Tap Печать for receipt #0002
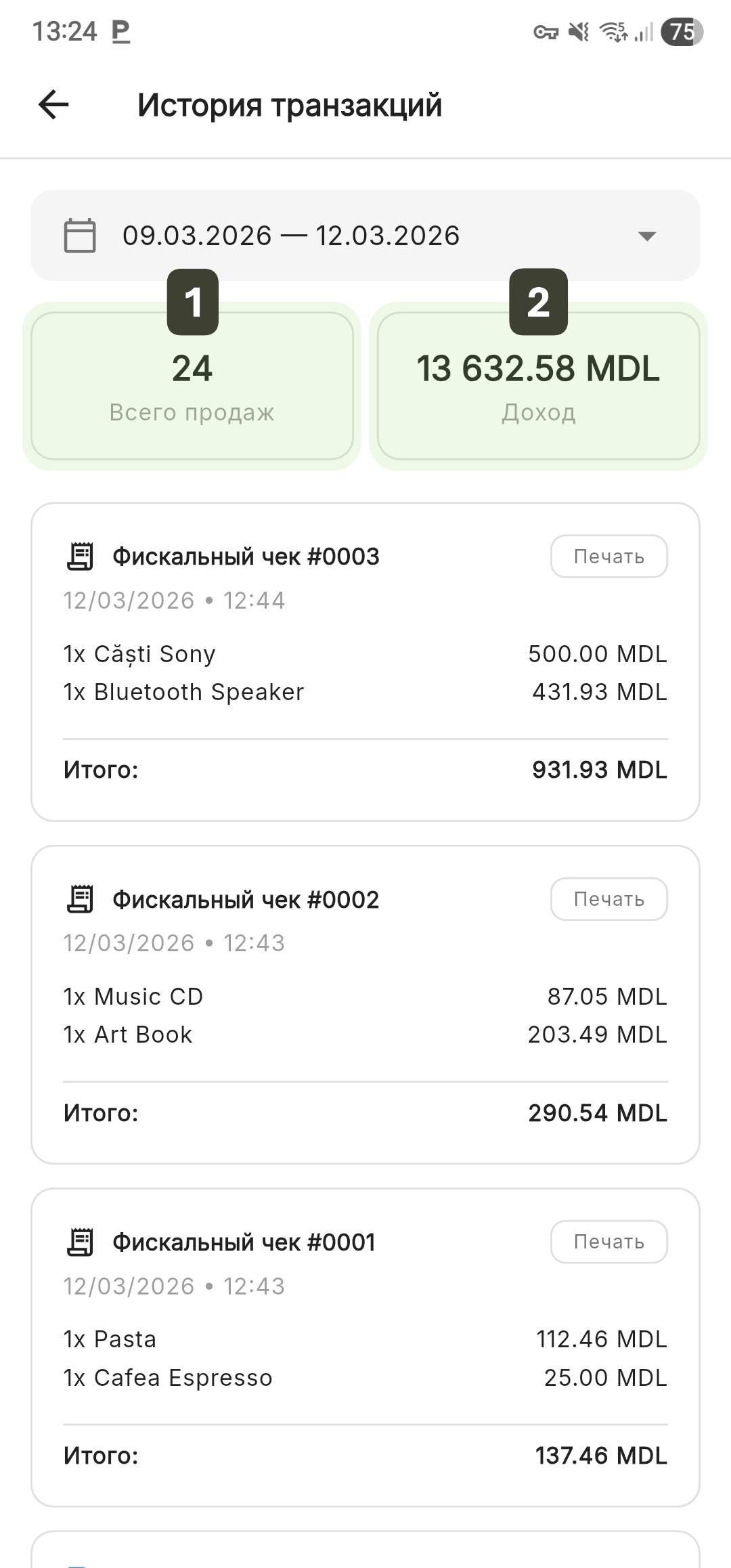Viewport: 731px width, 1568px height. tap(608, 899)
